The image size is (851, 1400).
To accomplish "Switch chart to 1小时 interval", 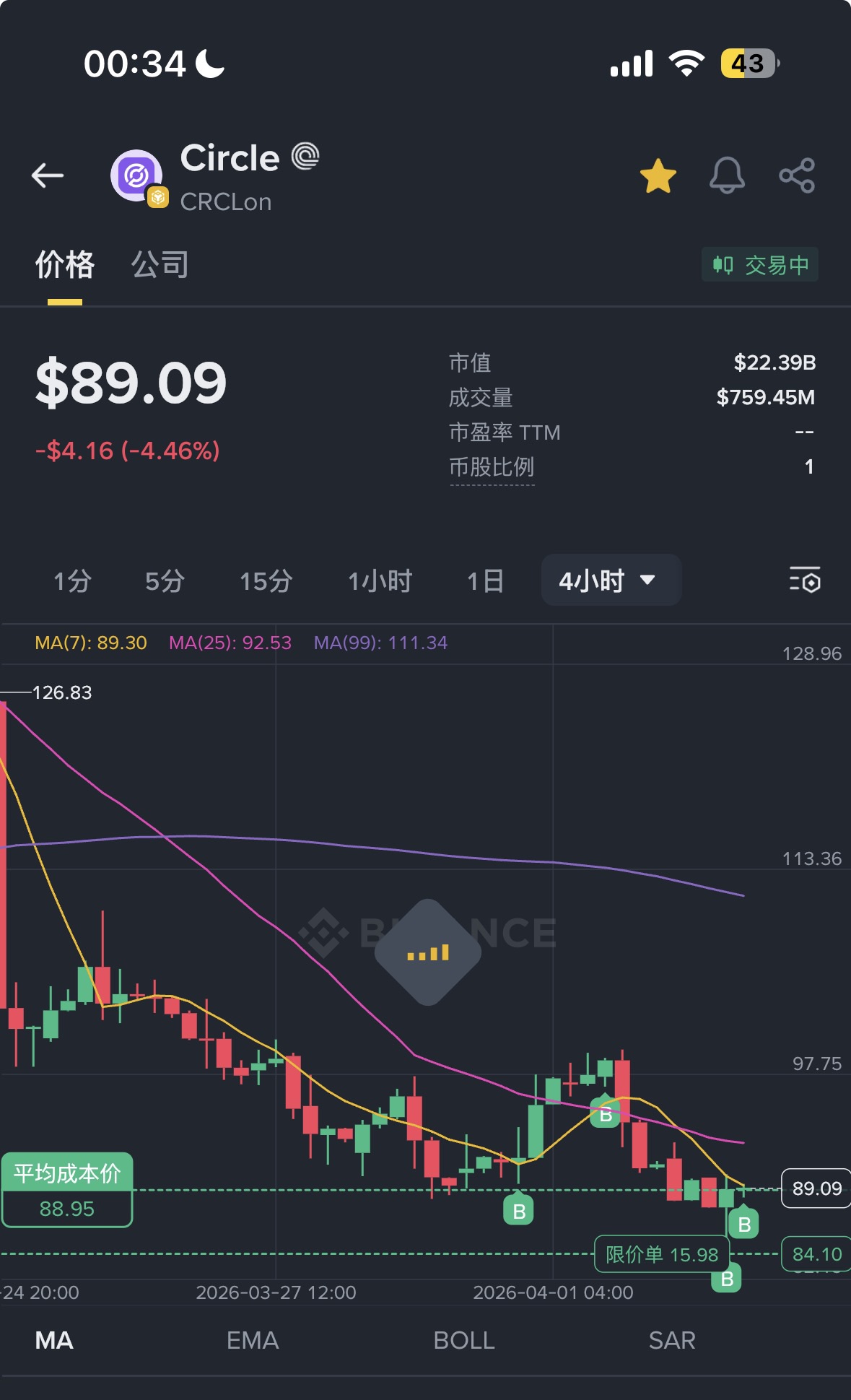I will pos(380,581).
